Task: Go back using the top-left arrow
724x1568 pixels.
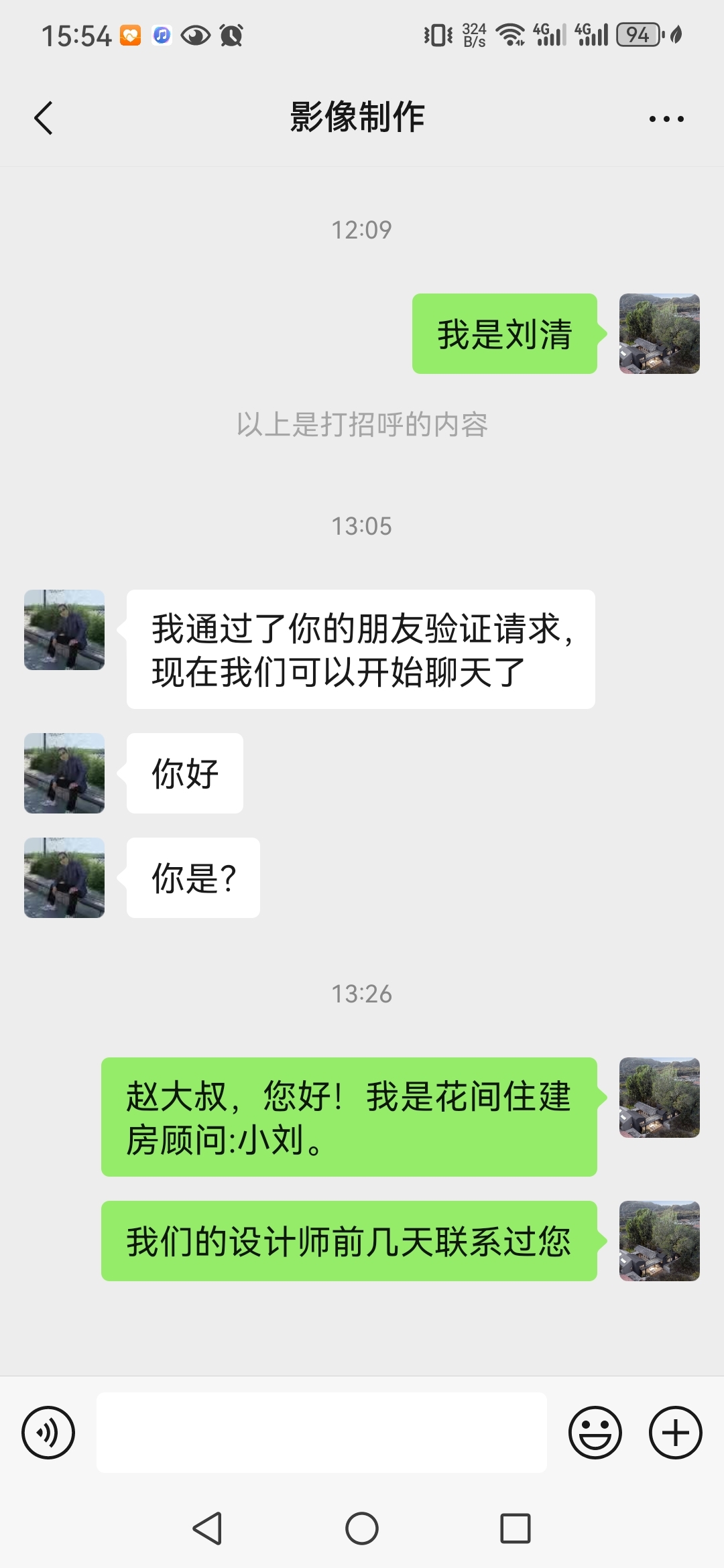Action: (44, 119)
